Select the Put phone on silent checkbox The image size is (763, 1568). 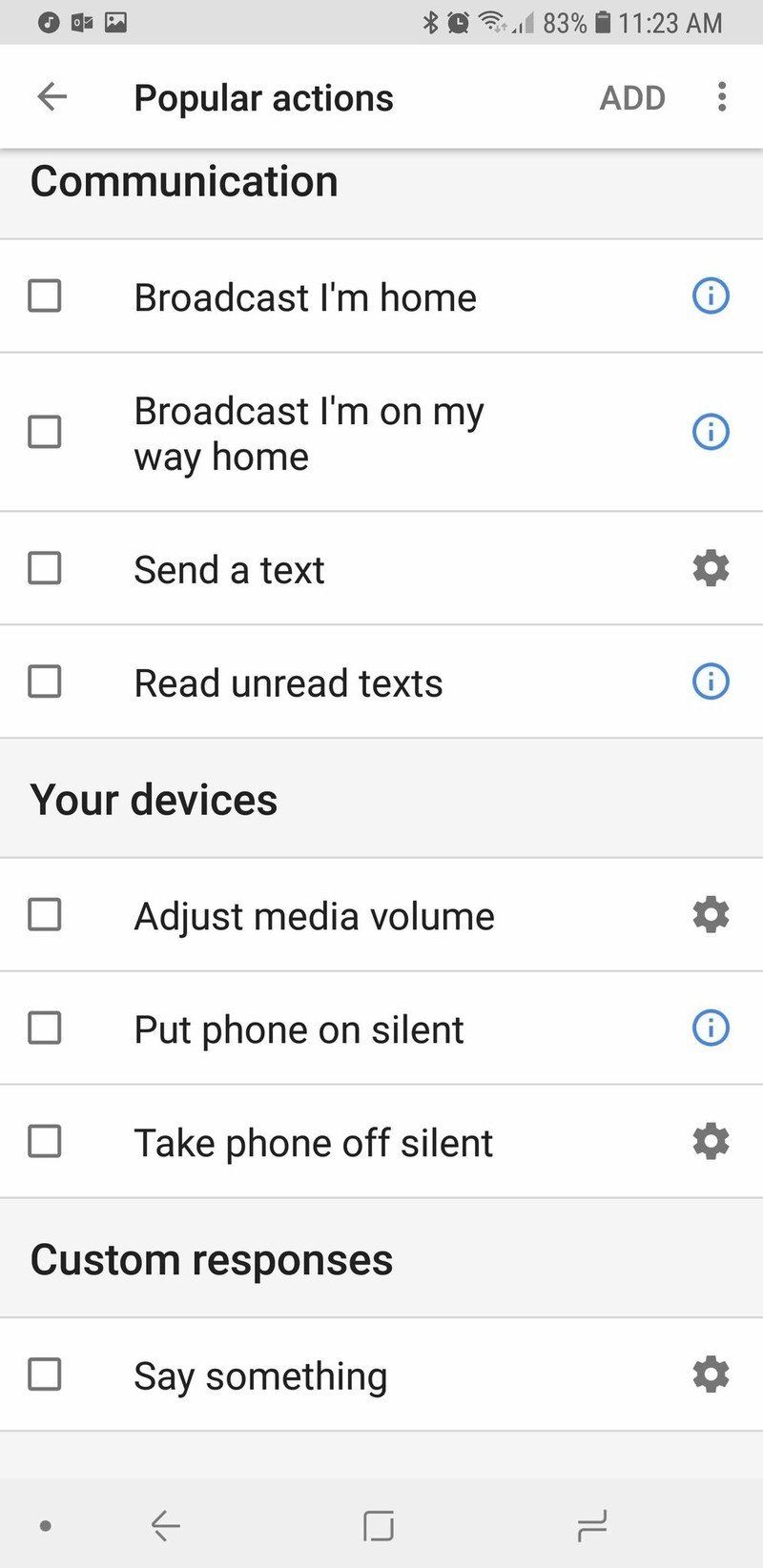coord(45,1028)
